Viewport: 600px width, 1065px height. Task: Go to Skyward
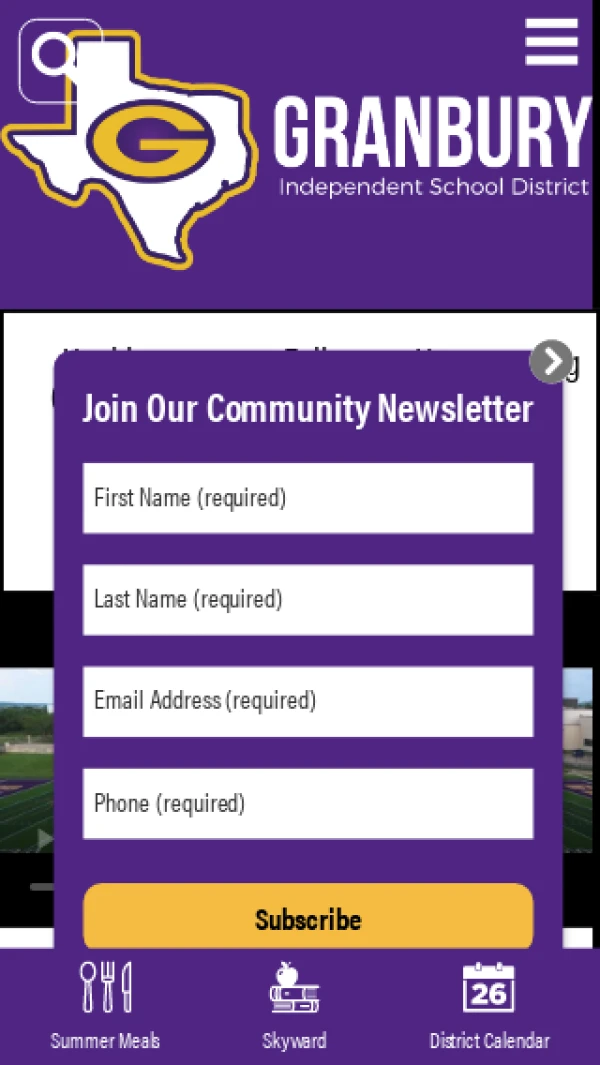tap(294, 1005)
